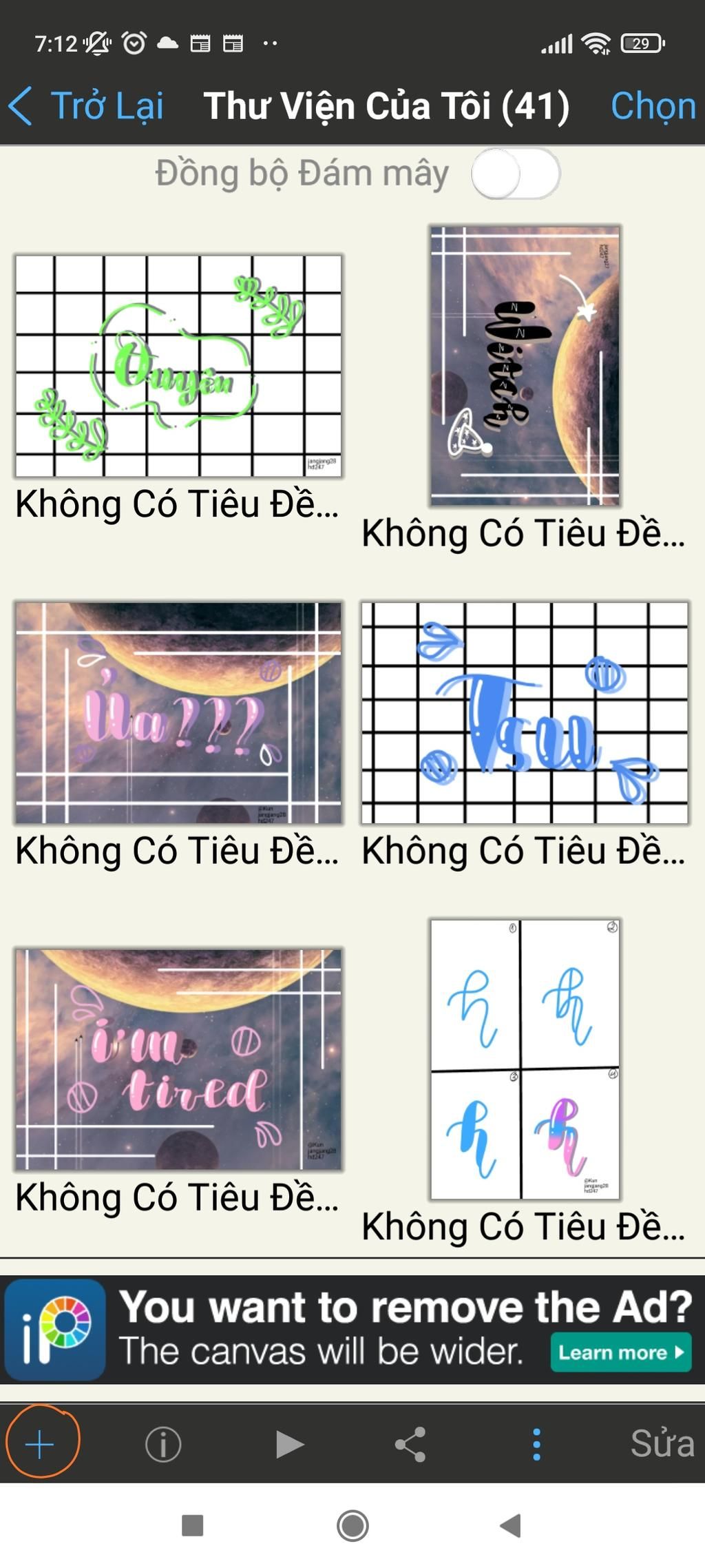Open the I'm tired artwork

point(178,1059)
